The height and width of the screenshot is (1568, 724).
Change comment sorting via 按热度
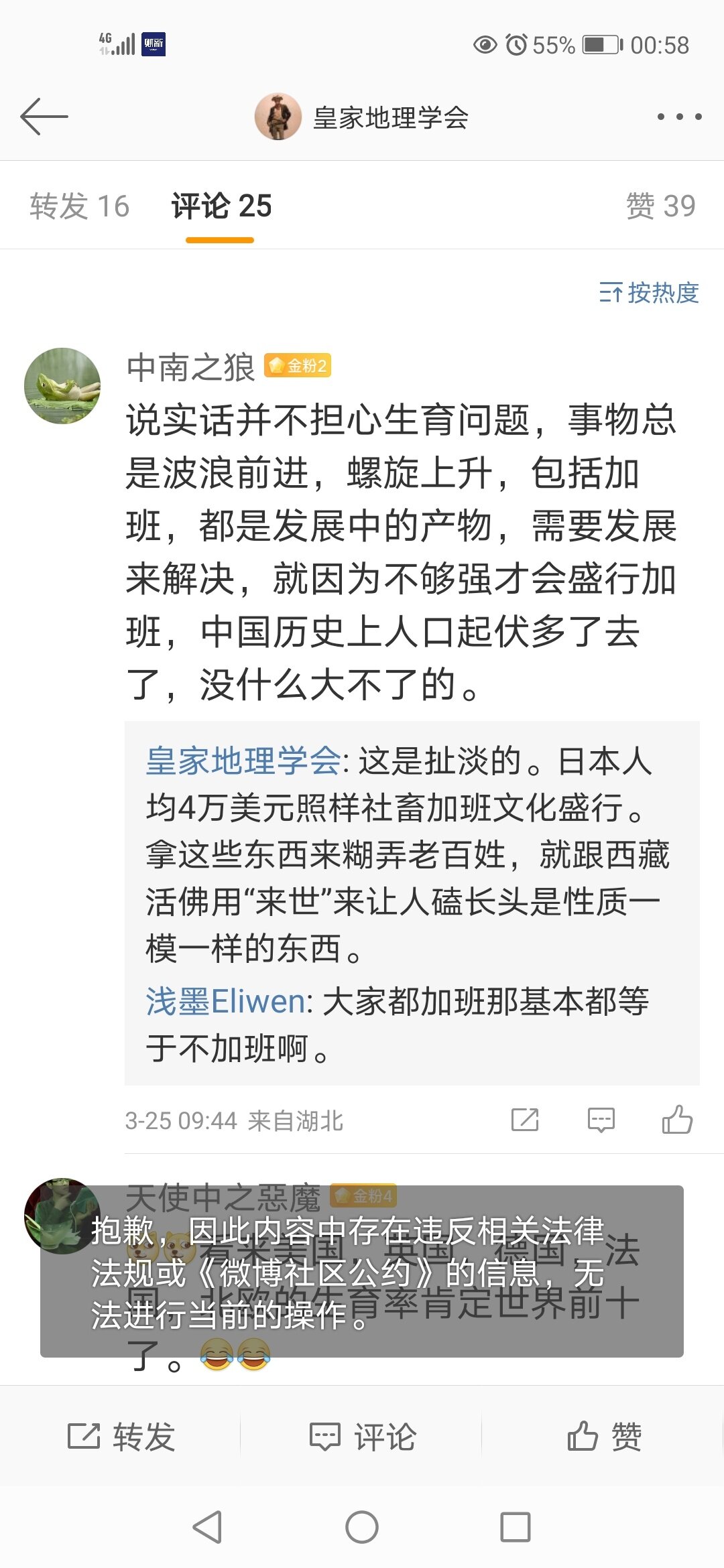649,293
